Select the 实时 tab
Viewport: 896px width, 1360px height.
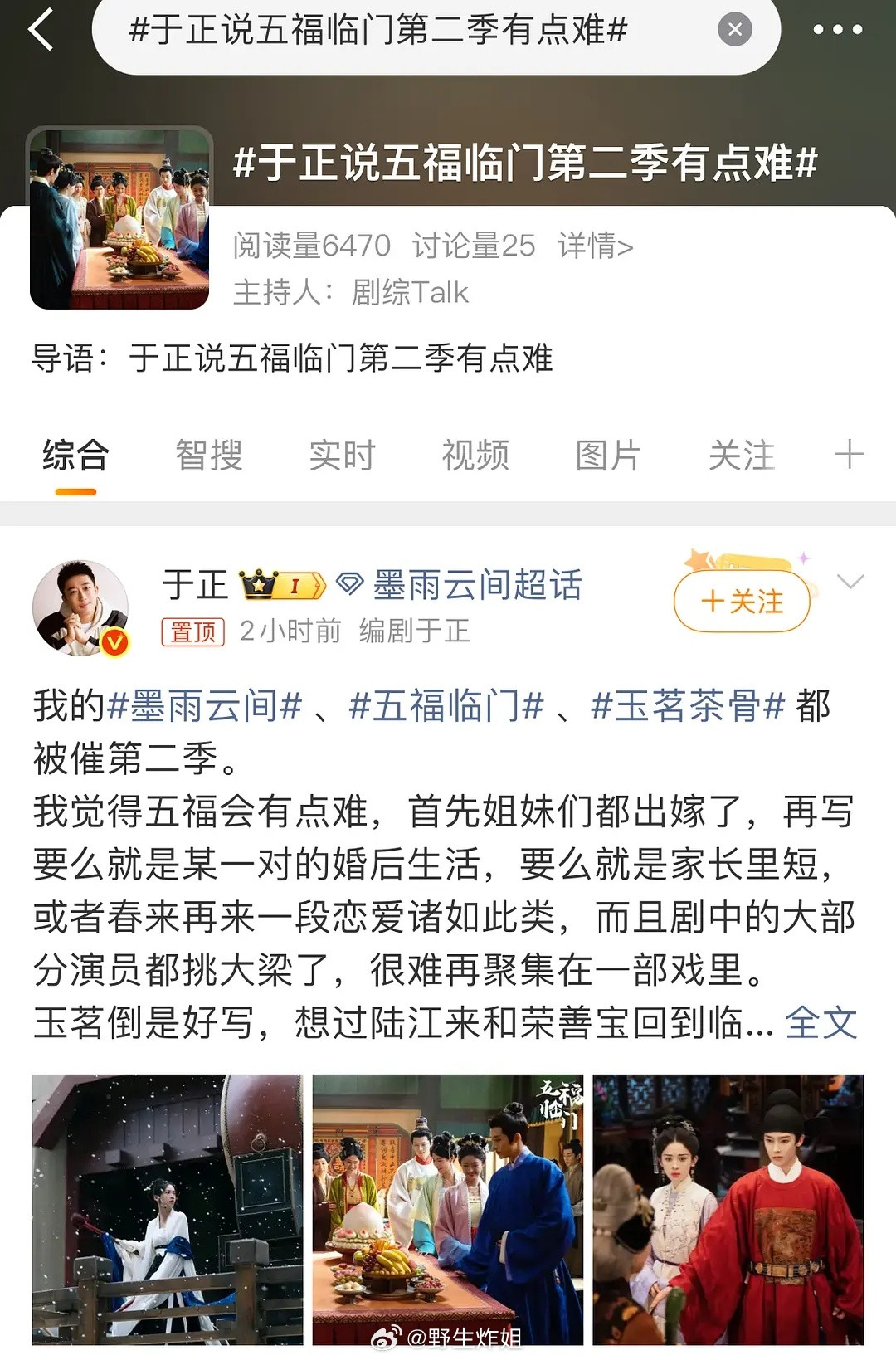click(341, 454)
